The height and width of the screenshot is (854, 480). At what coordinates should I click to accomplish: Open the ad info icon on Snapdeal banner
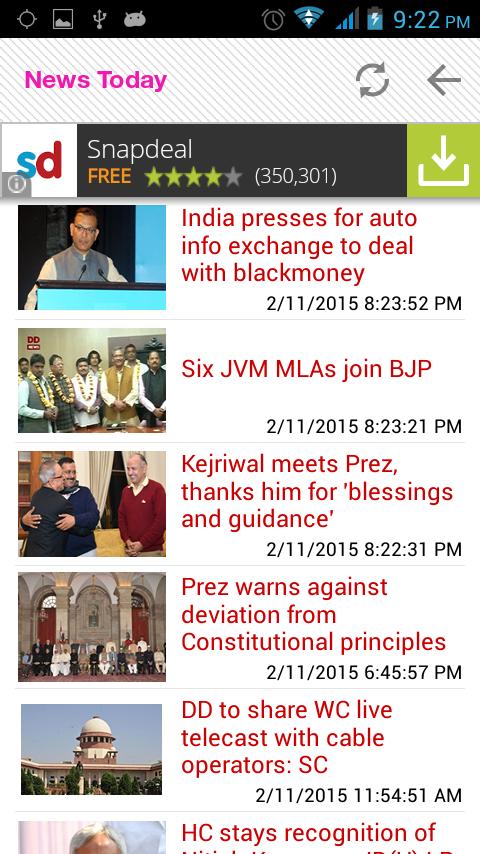click(16, 184)
